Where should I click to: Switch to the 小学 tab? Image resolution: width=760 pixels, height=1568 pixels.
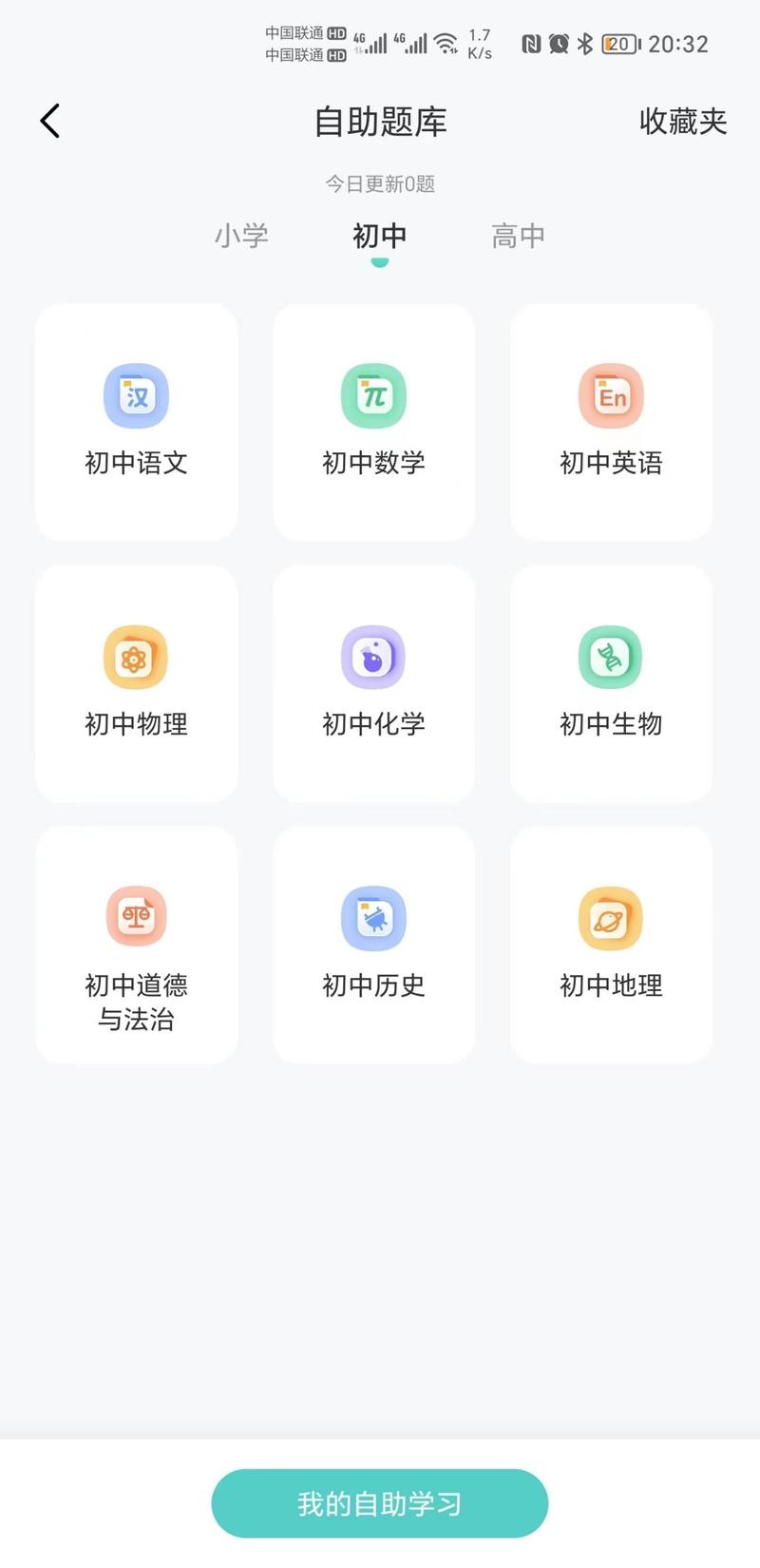coord(241,236)
